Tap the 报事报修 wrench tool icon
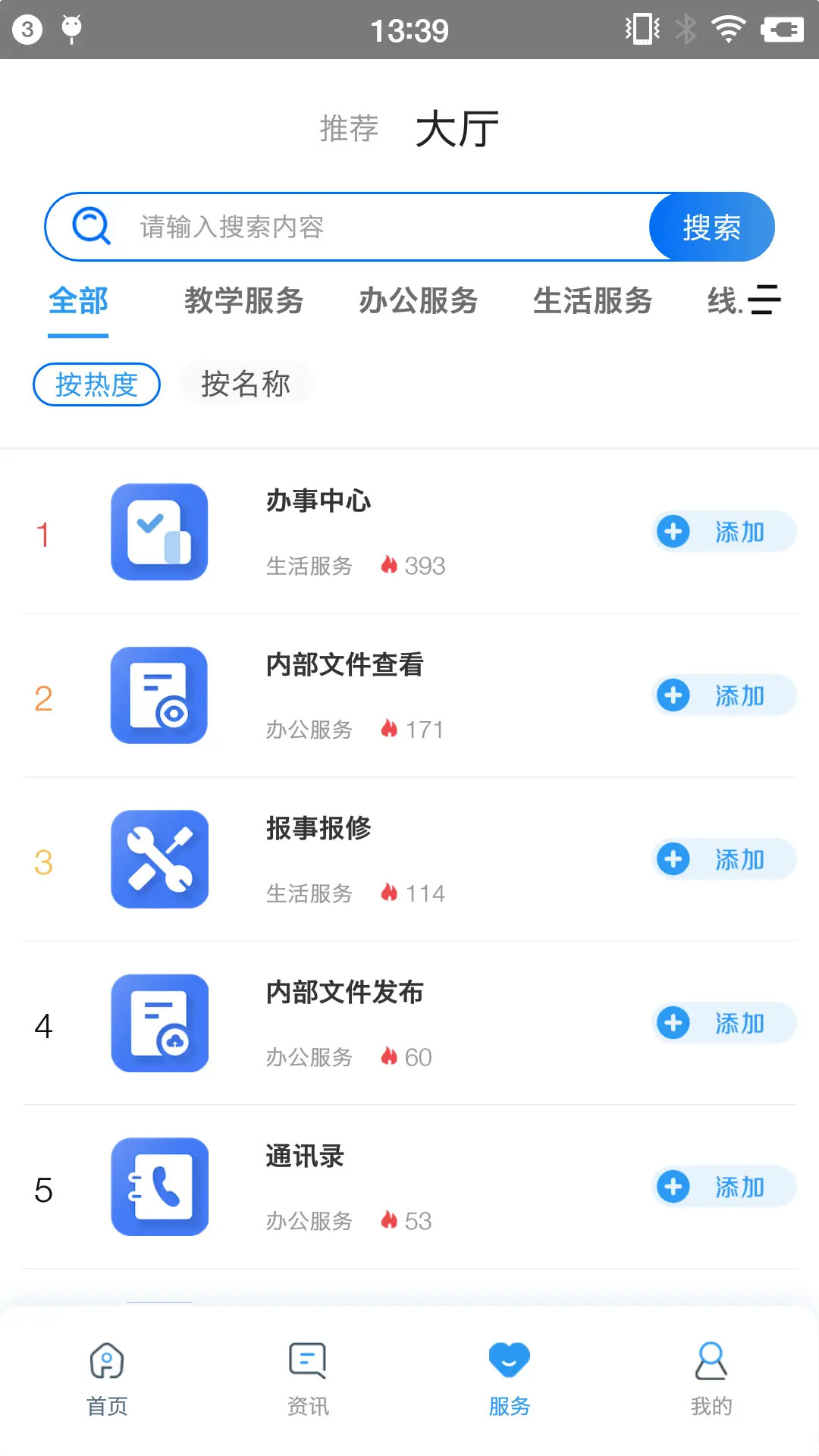Screen dimensions: 819x1456 point(159,859)
